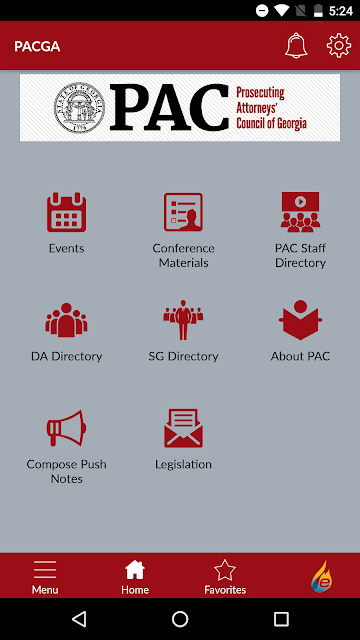Image resolution: width=360 pixels, height=640 pixels.
Task: Open the Menu drawer
Action: 45,577
